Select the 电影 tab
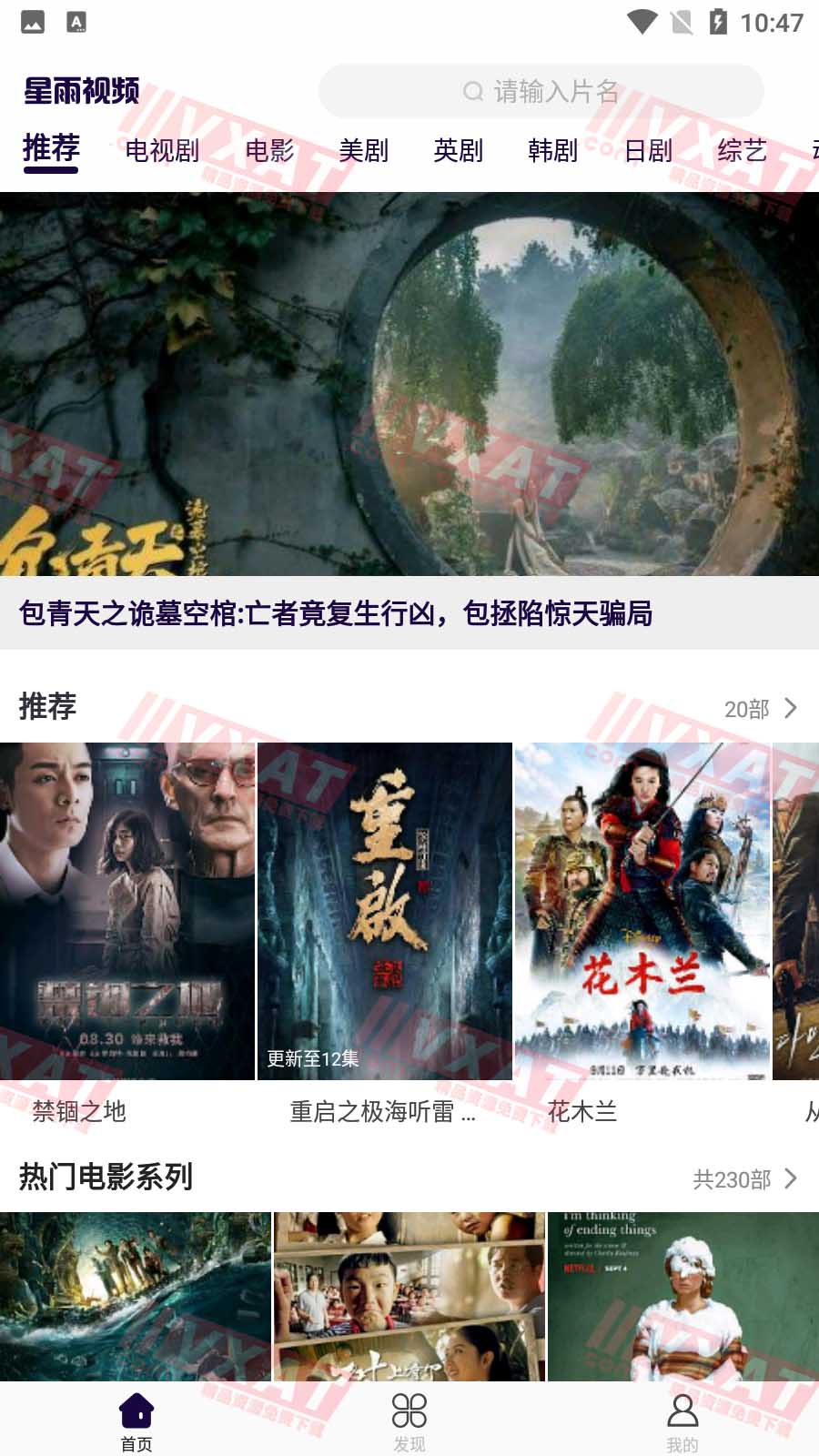Image resolution: width=819 pixels, height=1456 pixels. tap(269, 150)
